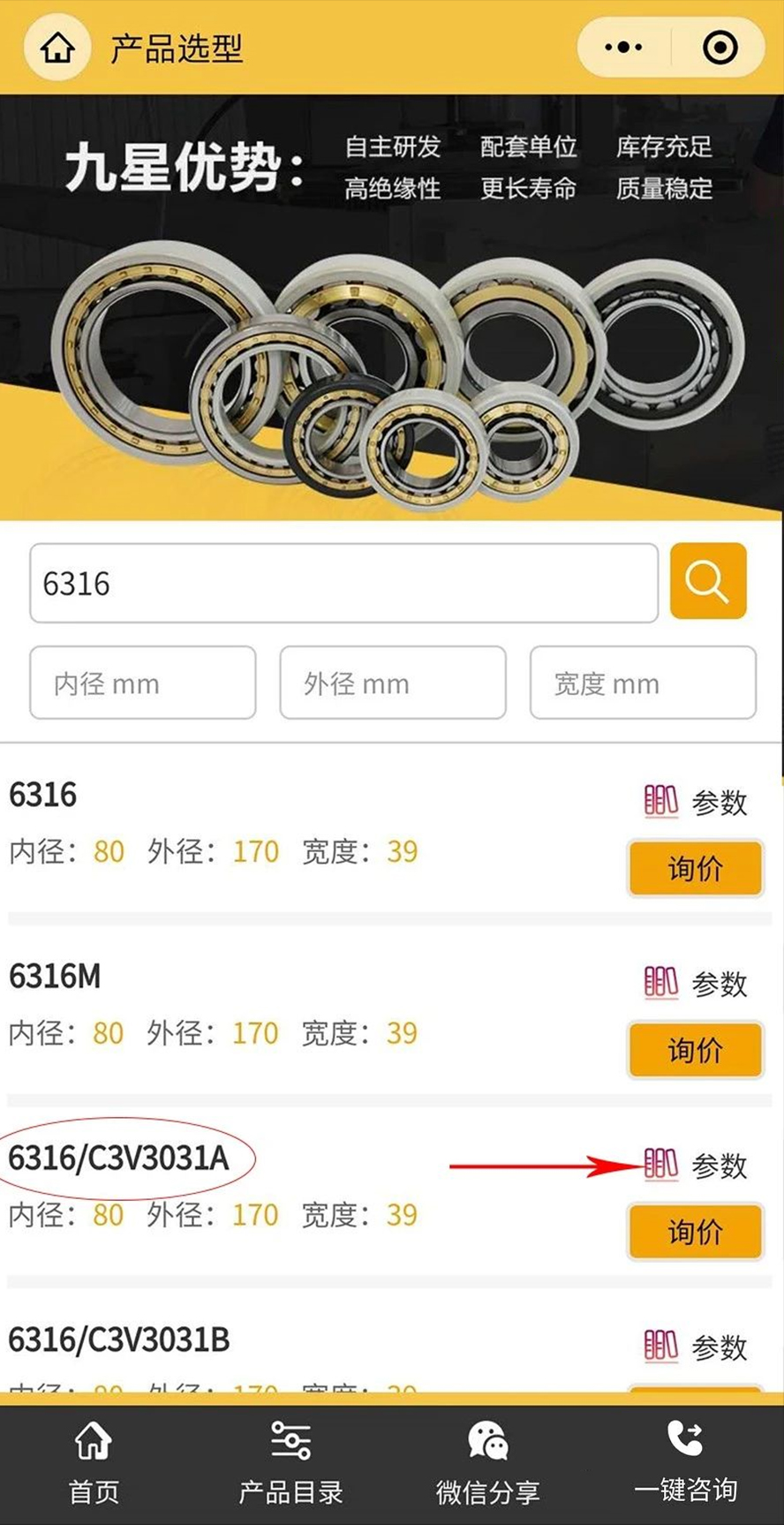
Task: Tap the home icon in header
Action: 57,48
